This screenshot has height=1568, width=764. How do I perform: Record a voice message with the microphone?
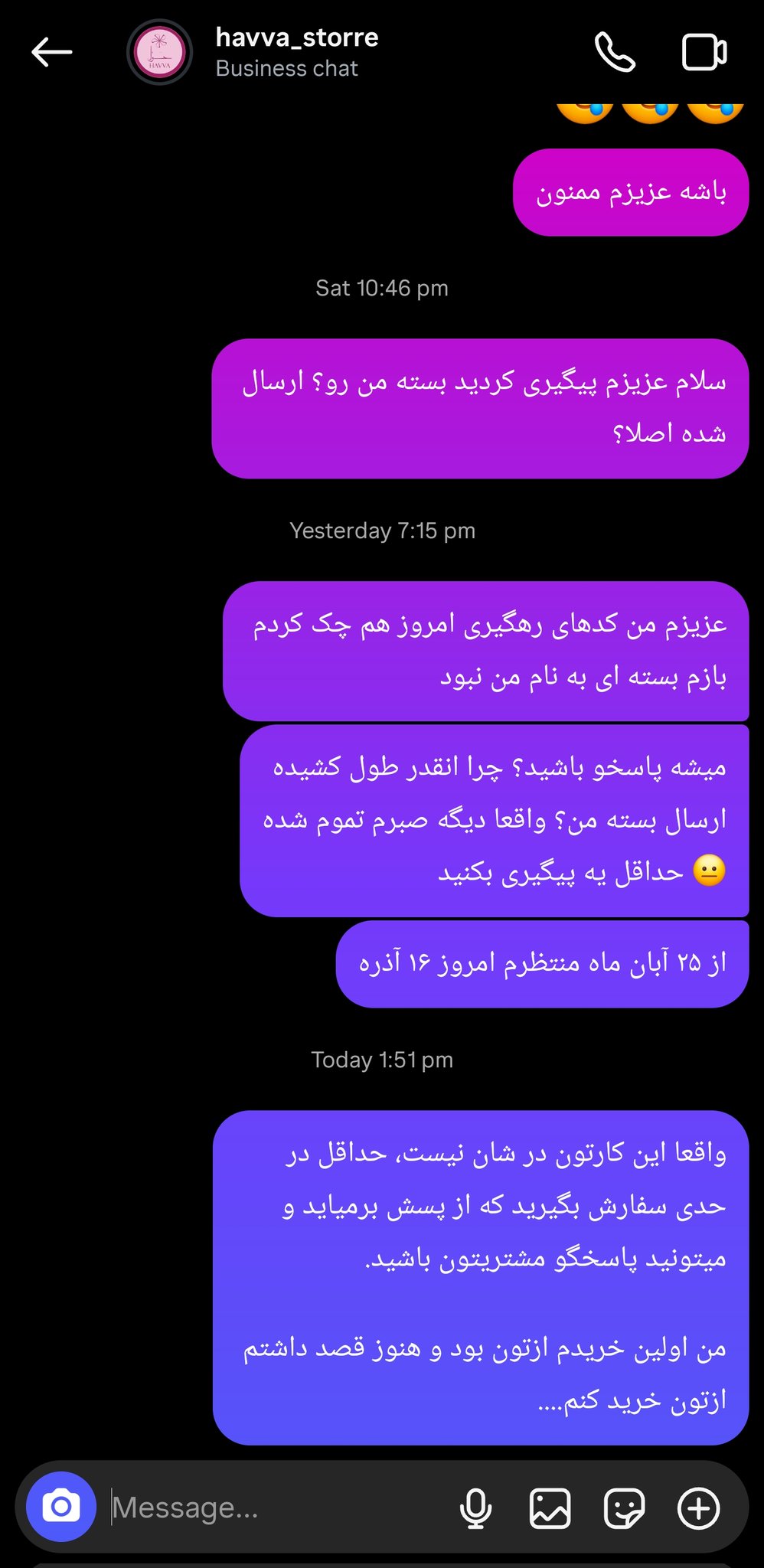(475, 1508)
